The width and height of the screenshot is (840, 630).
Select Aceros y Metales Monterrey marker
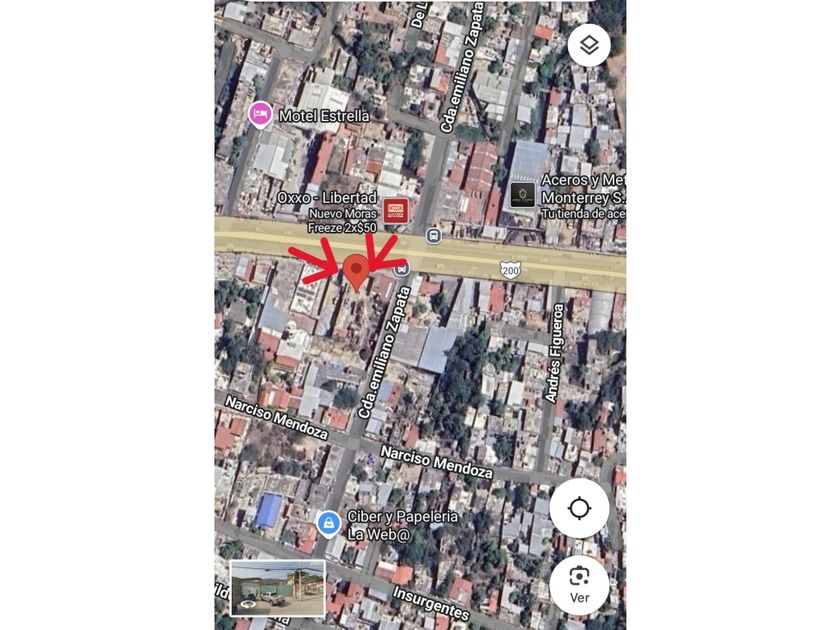point(522,195)
